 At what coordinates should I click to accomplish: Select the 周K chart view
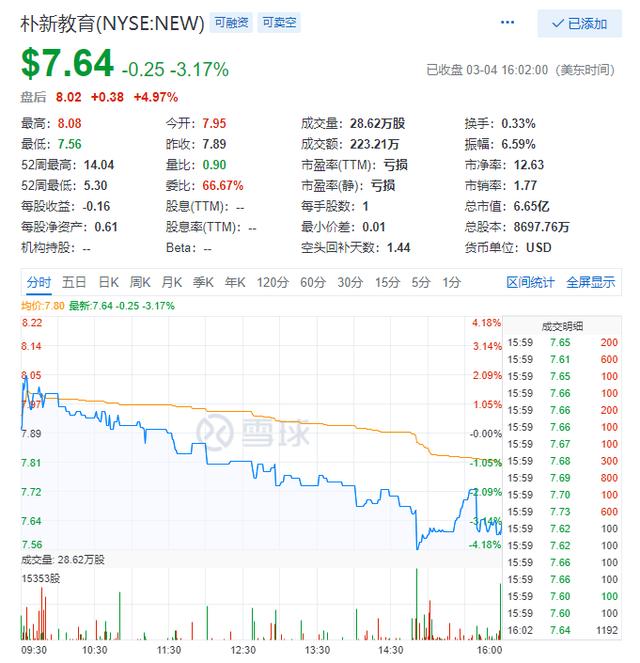pyautogui.click(x=140, y=282)
